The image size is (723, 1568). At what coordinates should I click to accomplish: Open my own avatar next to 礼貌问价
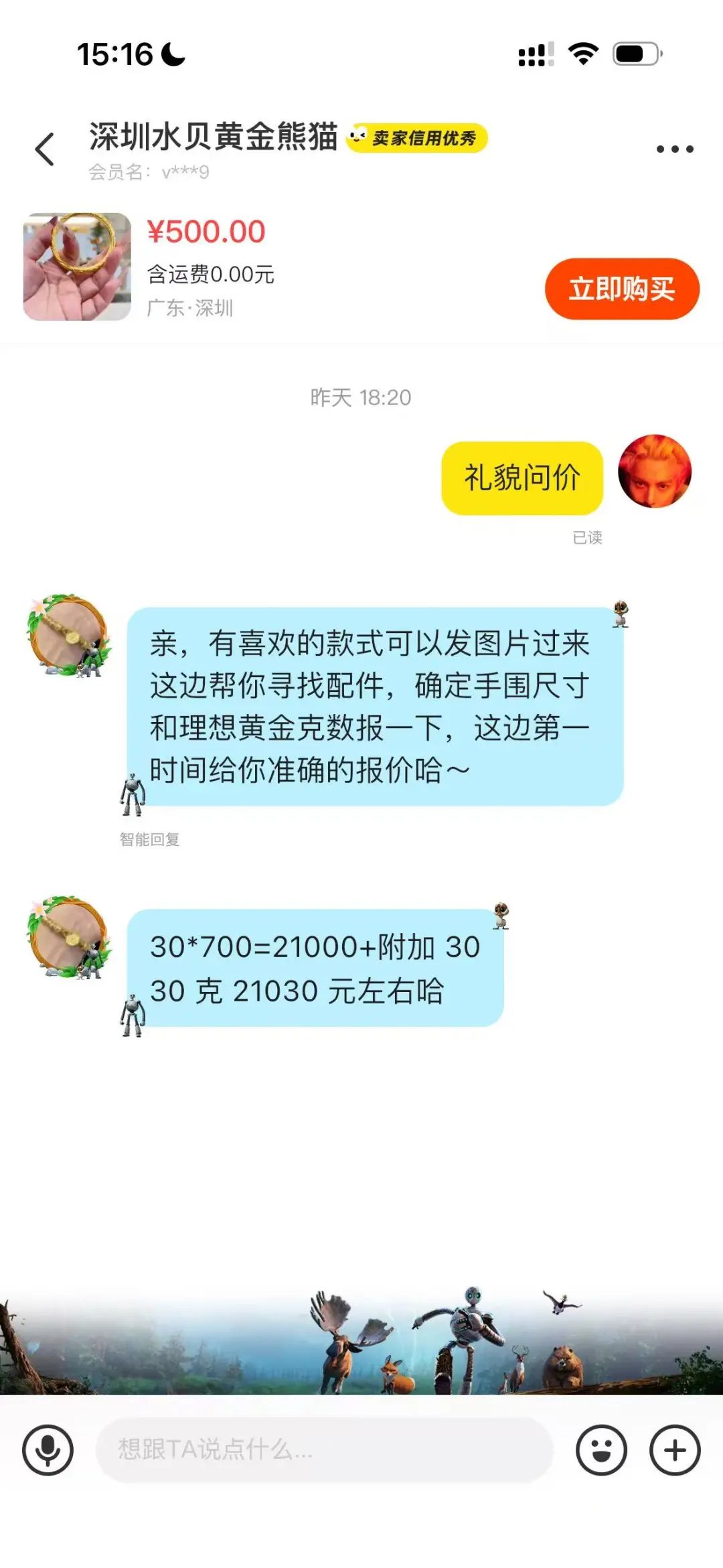pyautogui.click(x=654, y=471)
